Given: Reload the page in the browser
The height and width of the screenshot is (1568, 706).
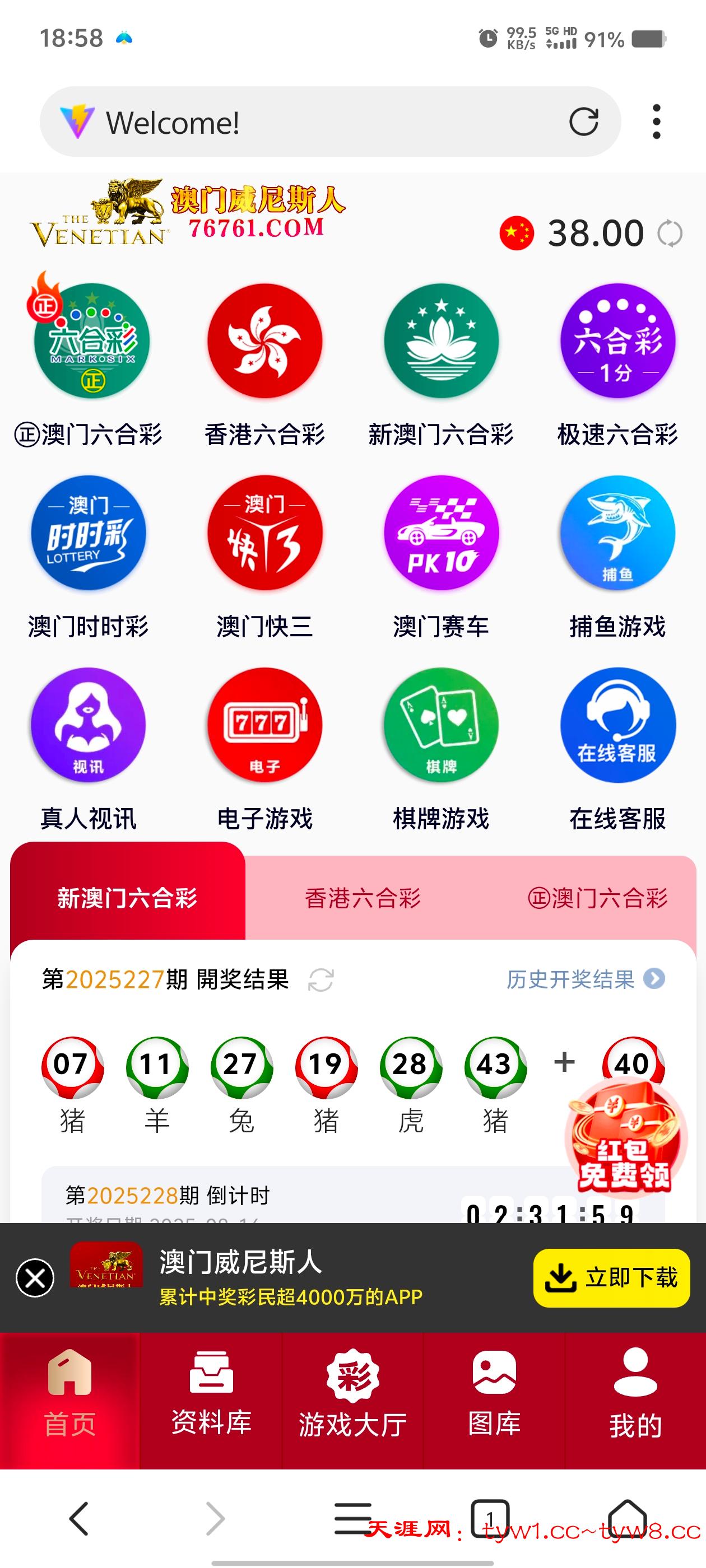Looking at the screenshot, I should click(x=583, y=122).
